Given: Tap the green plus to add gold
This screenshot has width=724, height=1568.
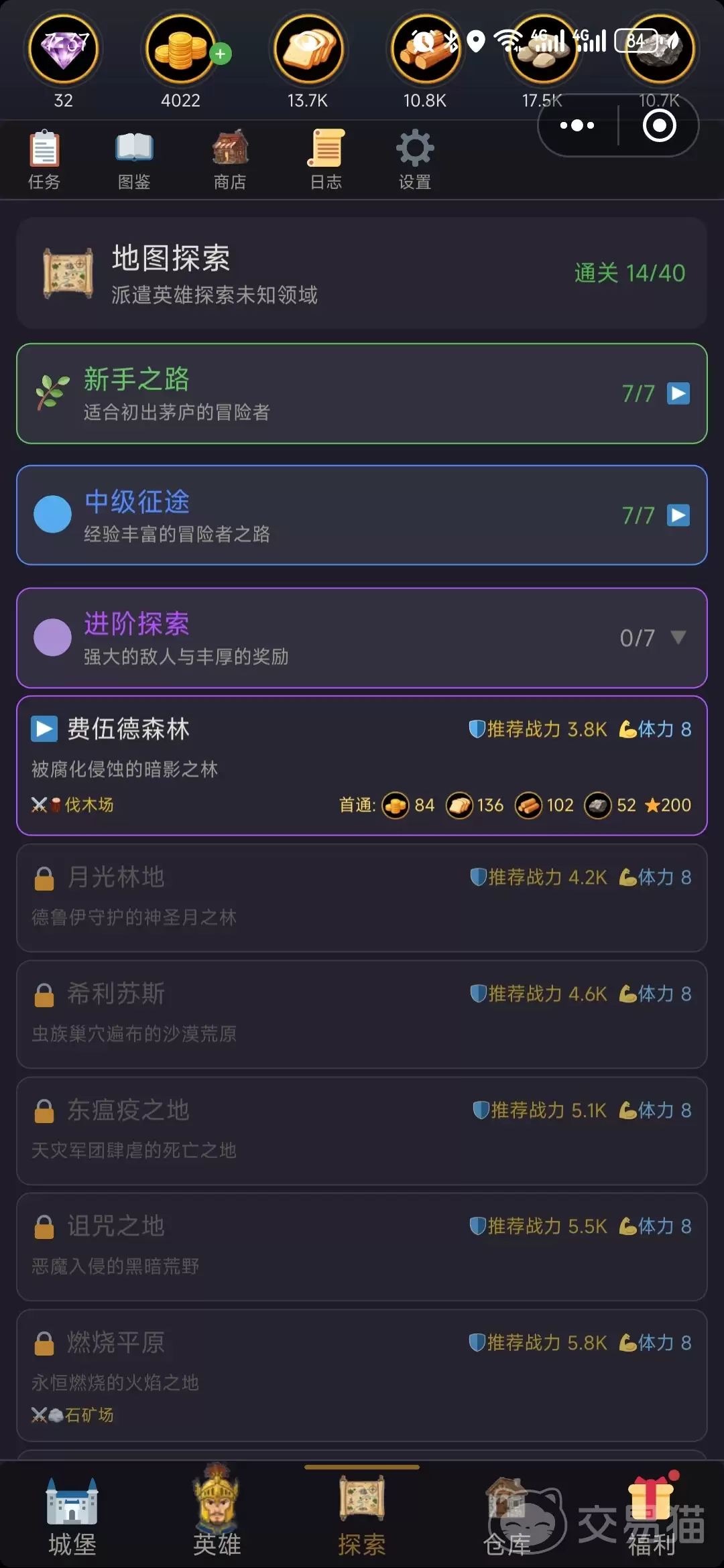Looking at the screenshot, I should point(221,54).
